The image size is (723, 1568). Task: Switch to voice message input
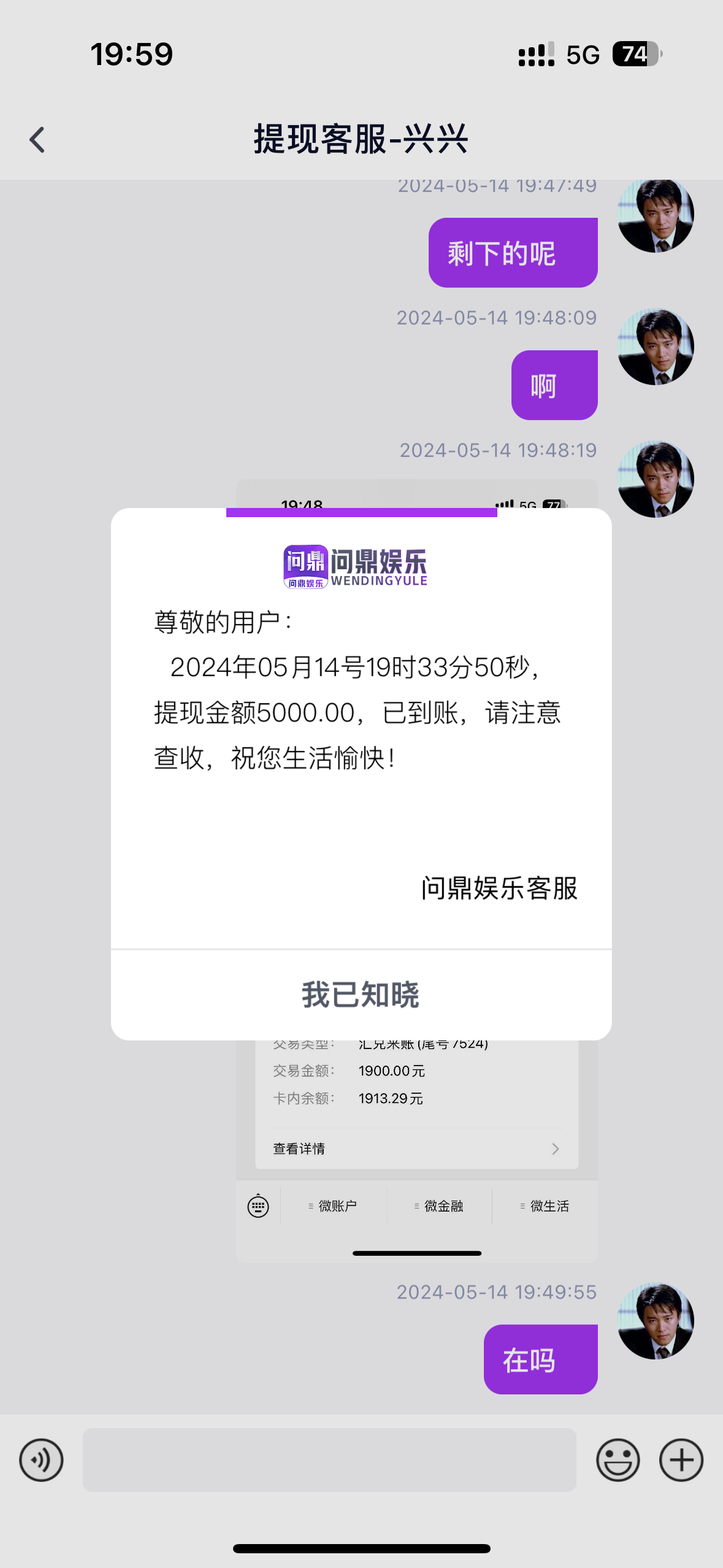pos(41,1459)
